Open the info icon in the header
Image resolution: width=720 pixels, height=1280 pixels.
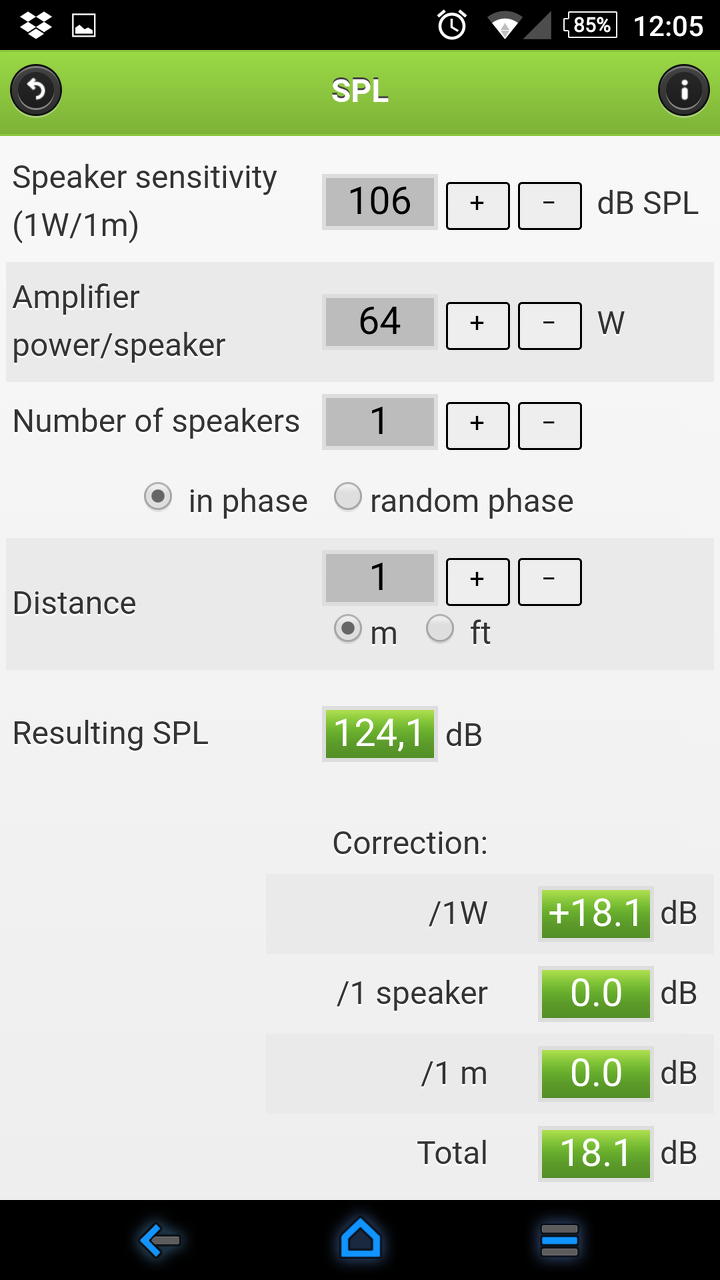point(684,92)
